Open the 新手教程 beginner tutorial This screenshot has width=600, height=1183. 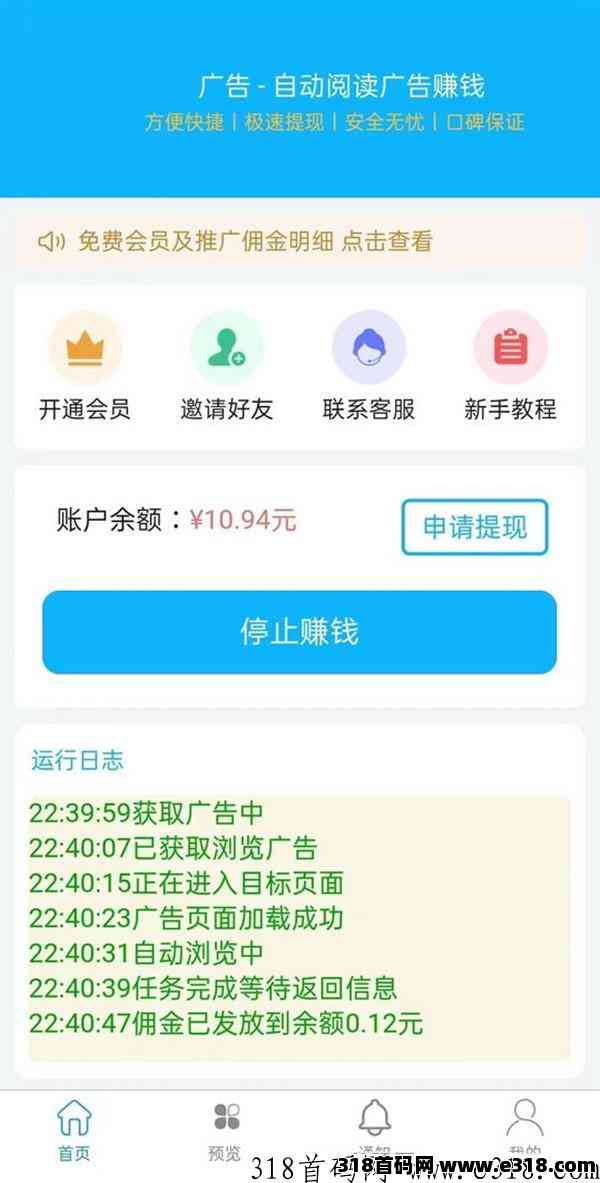tap(510, 366)
